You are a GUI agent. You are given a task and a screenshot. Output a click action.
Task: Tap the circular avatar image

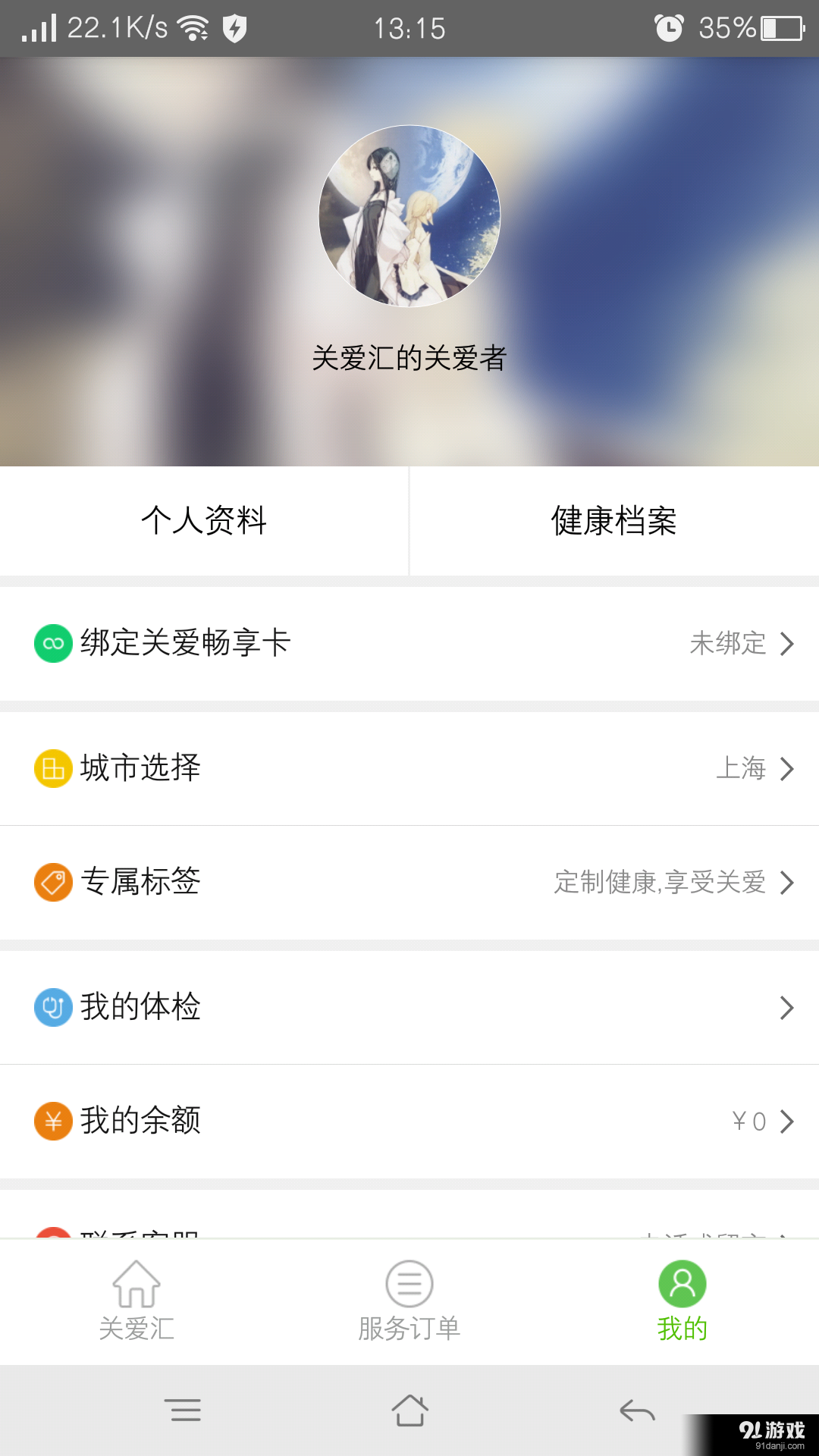tap(409, 216)
